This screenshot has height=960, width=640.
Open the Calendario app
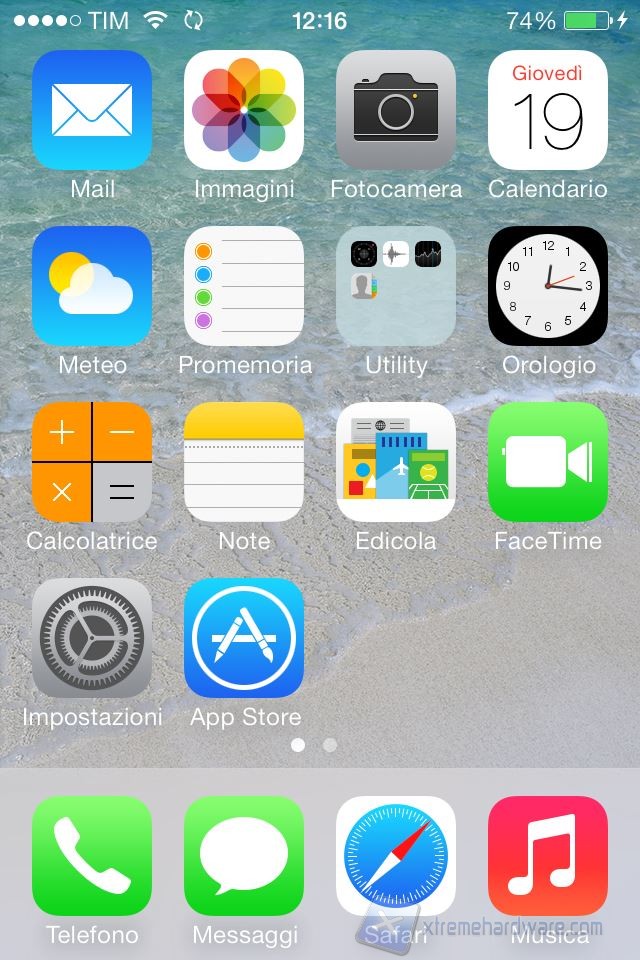pyautogui.click(x=548, y=110)
